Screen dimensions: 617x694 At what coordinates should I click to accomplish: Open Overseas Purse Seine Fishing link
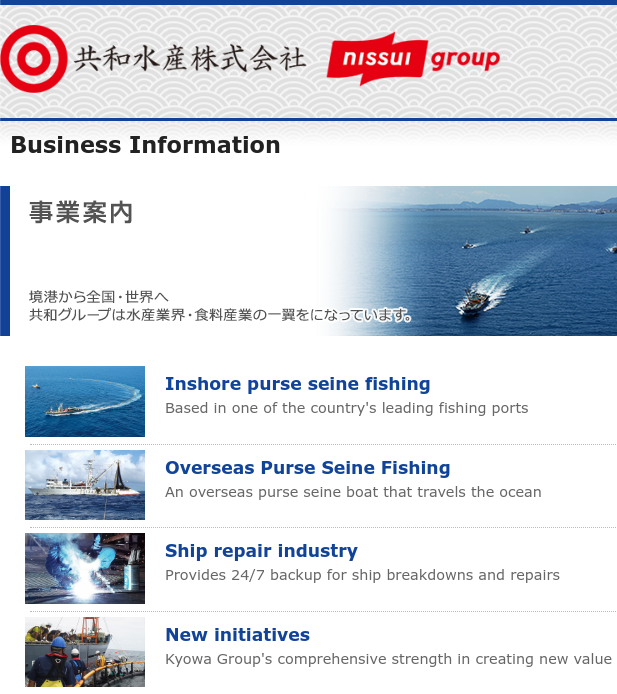[x=307, y=468]
